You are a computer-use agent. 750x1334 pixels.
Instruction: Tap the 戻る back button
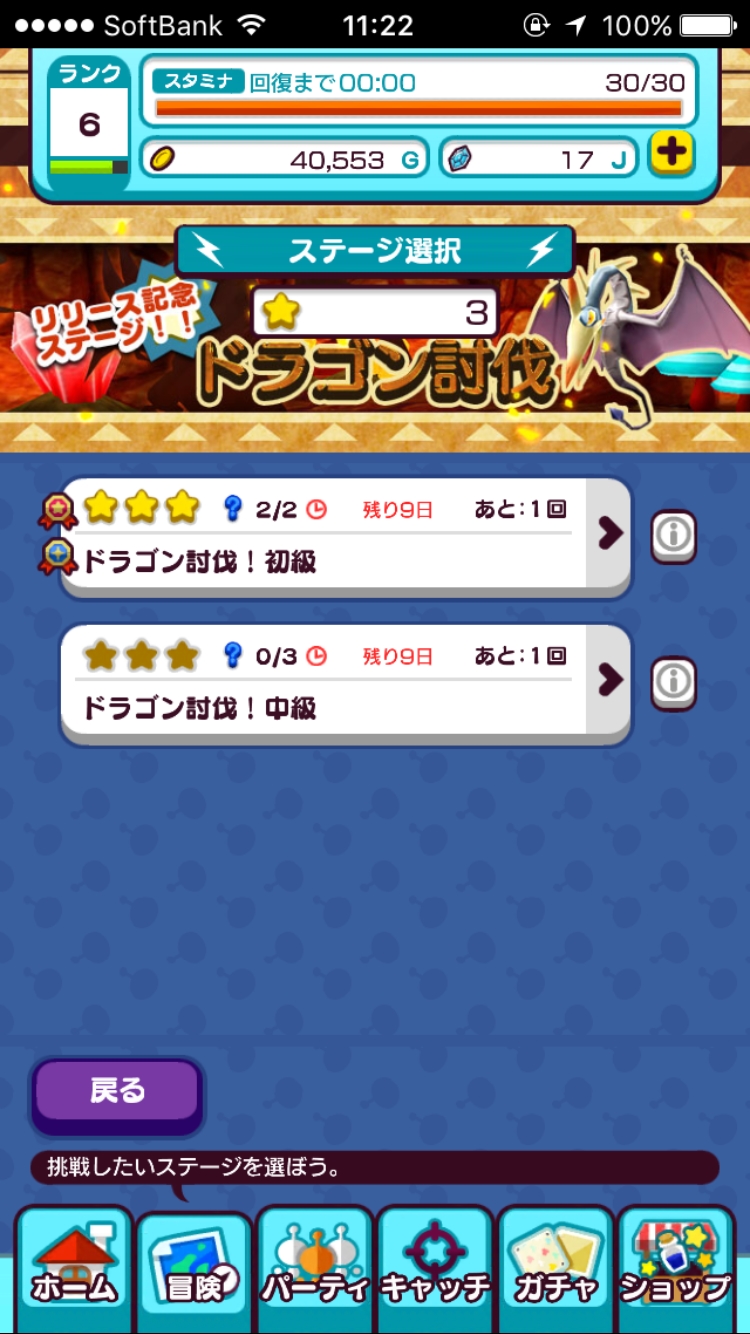click(117, 1093)
